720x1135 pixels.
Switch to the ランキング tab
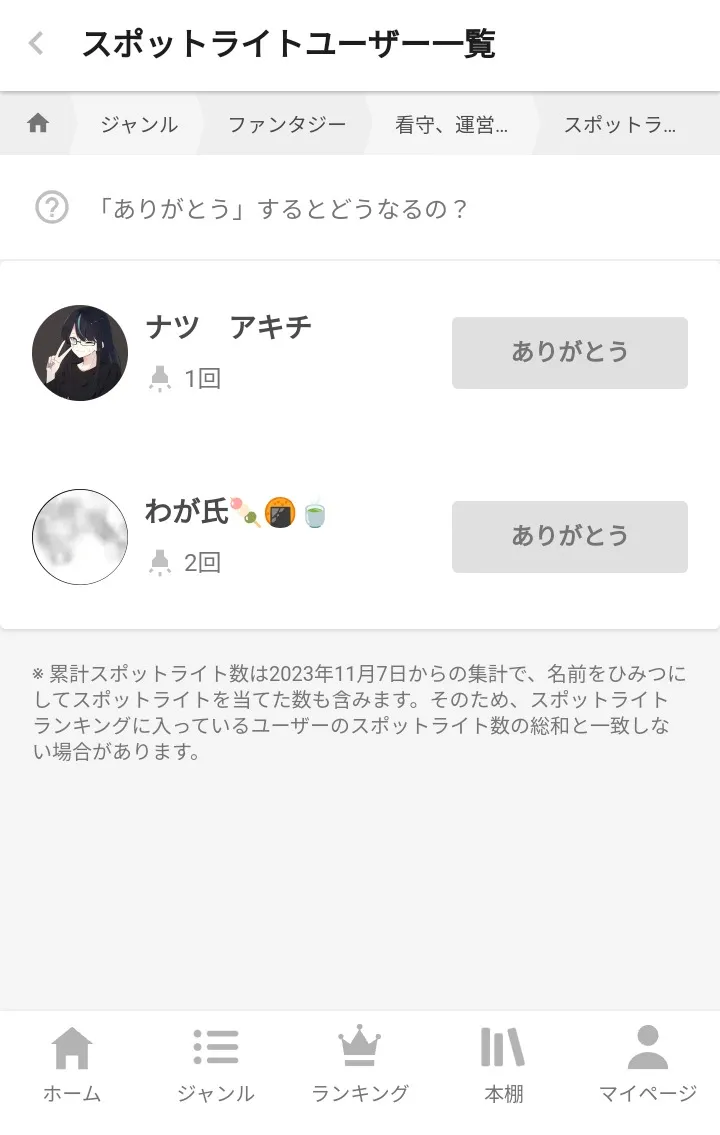pyautogui.click(x=360, y=1065)
